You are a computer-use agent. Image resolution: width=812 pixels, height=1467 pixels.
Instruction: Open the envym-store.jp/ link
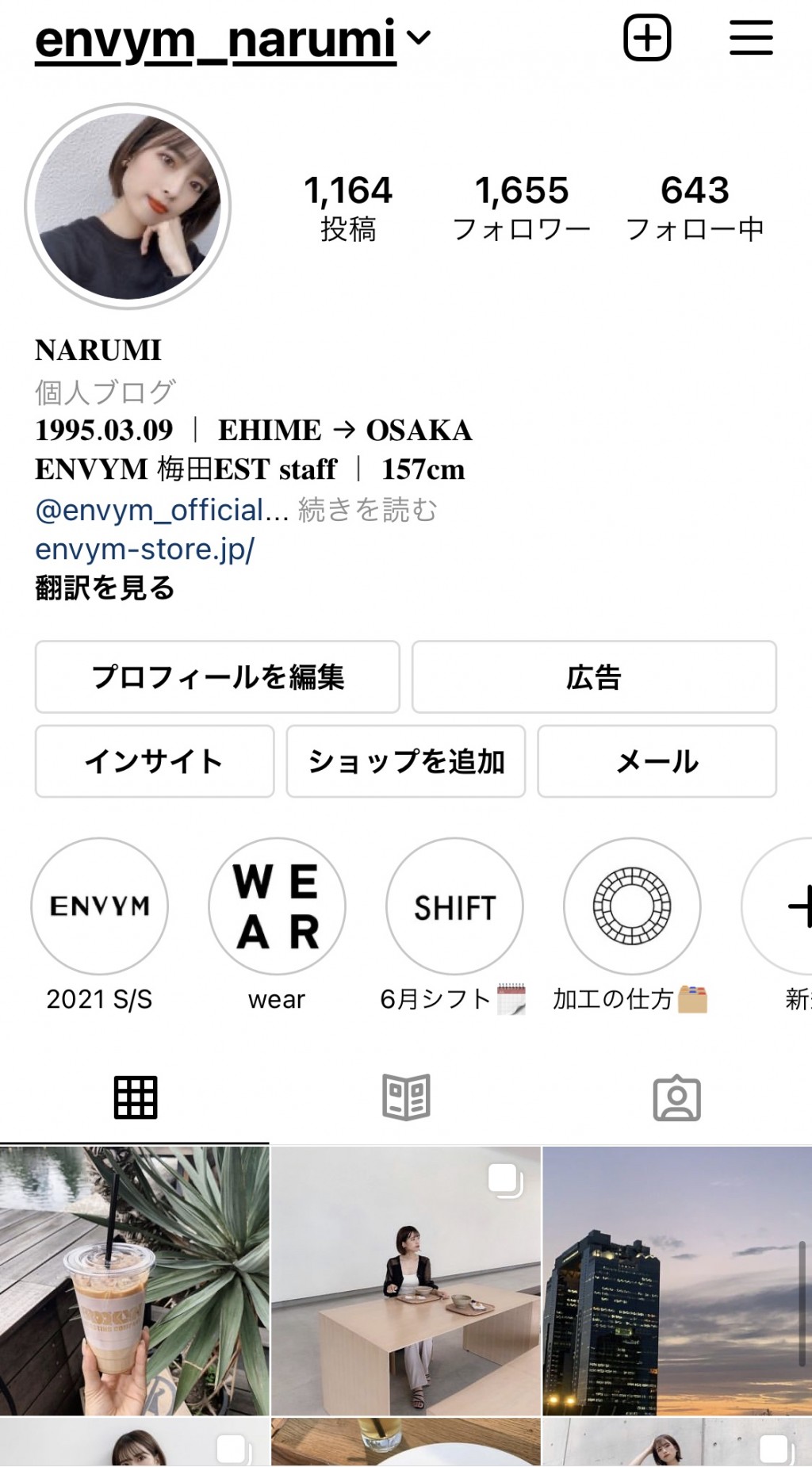tap(145, 549)
